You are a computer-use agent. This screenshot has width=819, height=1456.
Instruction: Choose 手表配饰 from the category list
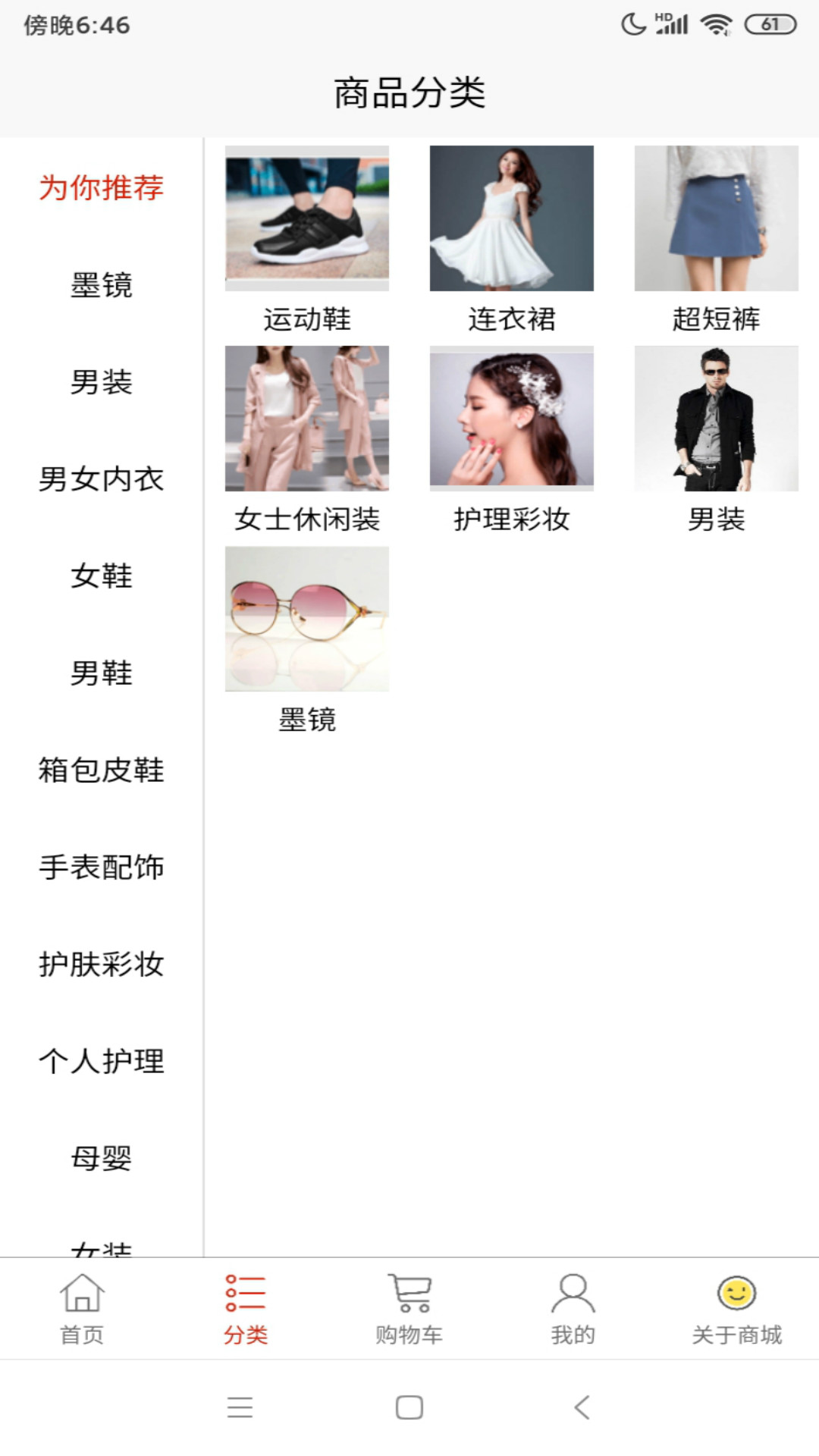click(x=101, y=868)
